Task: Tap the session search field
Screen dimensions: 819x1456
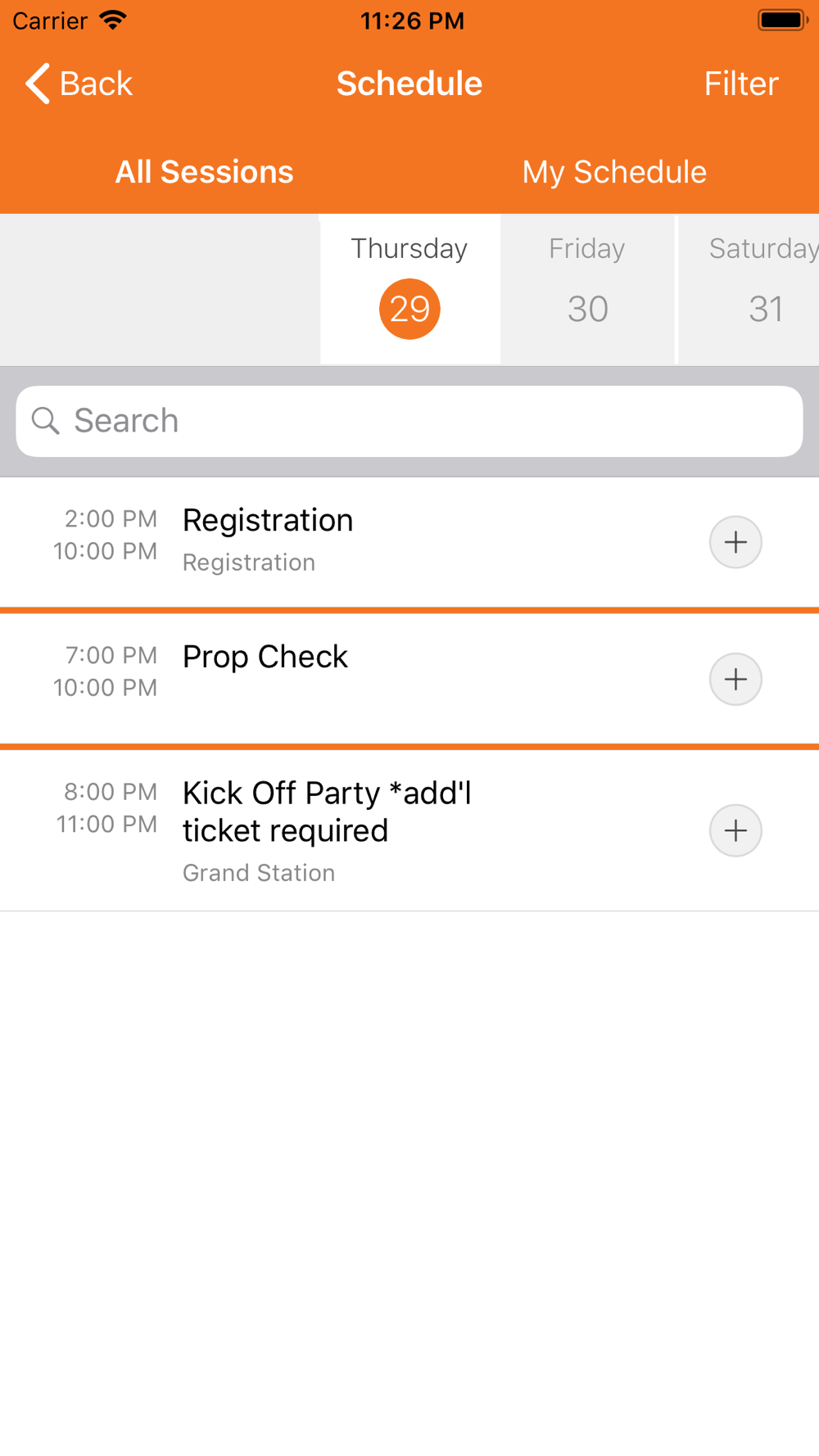Action: [409, 421]
